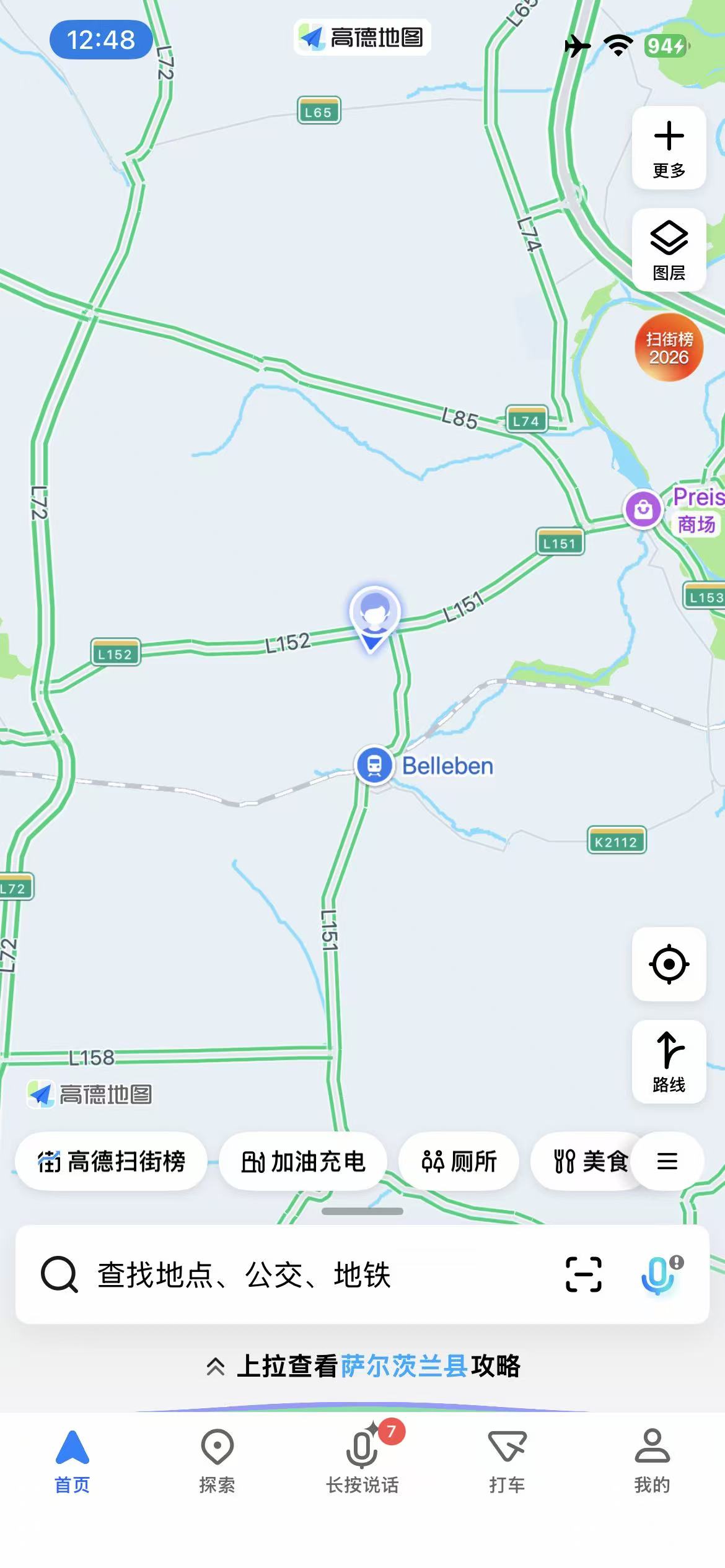Viewport: 725px width, 1568px height.
Task: Select the Belleben train station marker
Action: (374, 766)
